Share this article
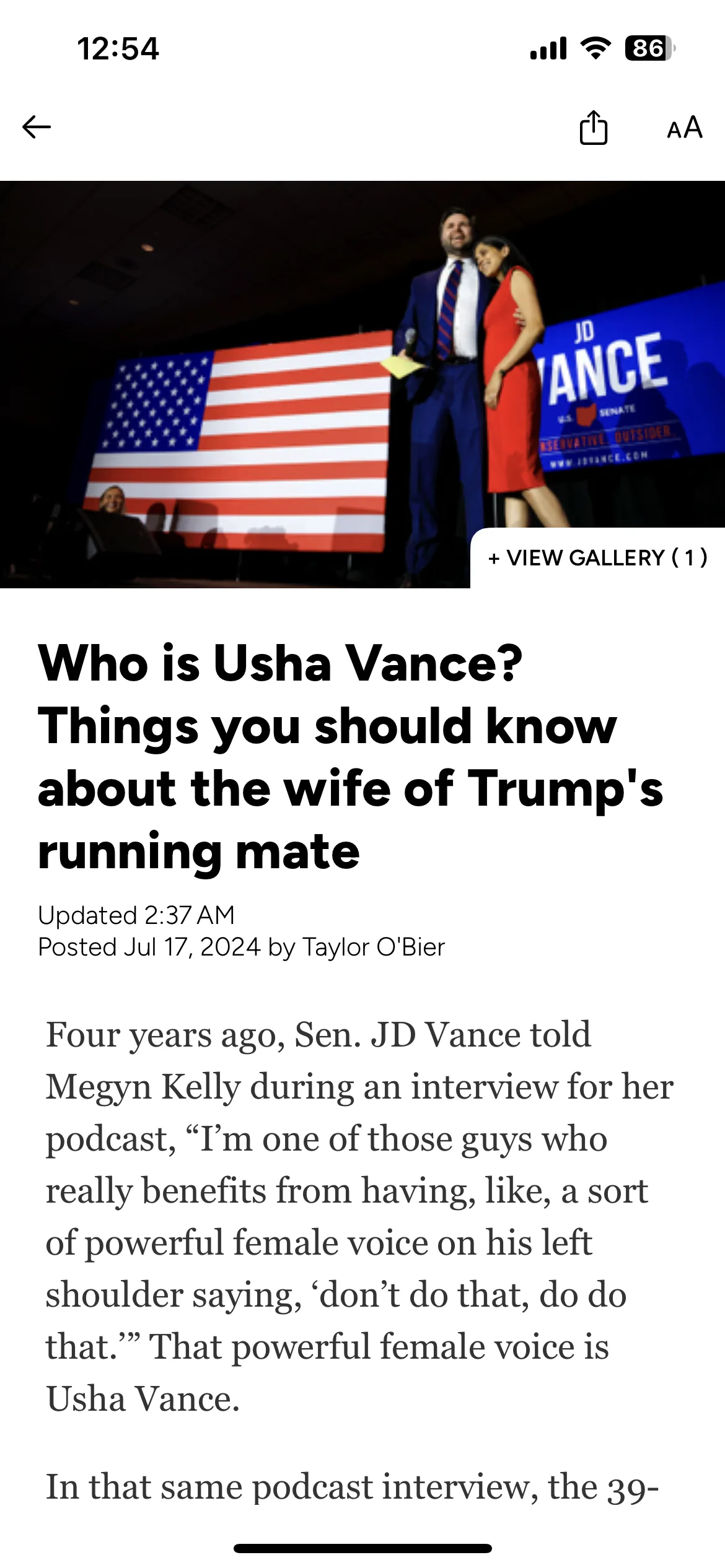The image size is (725, 1568). pos(593,128)
